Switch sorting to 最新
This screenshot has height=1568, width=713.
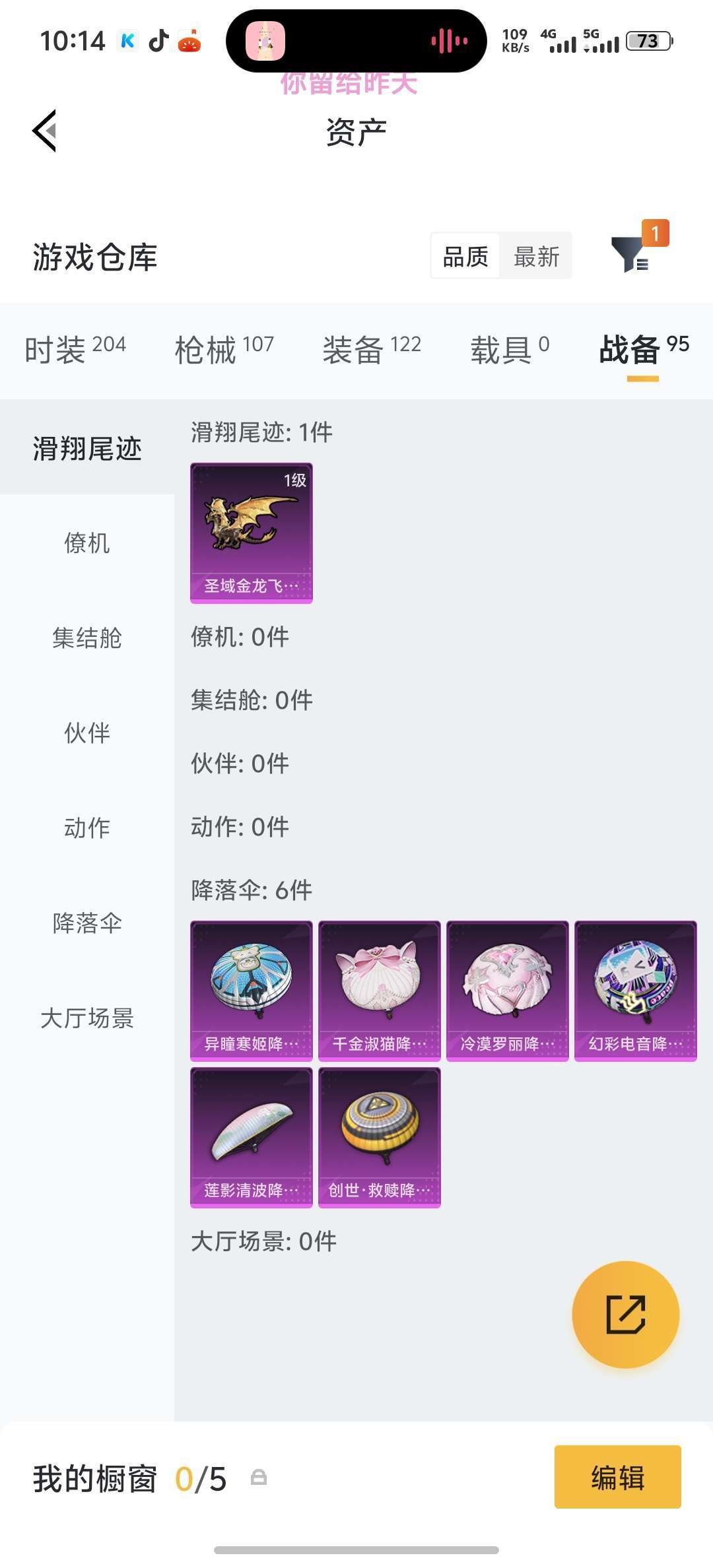(536, 256)
